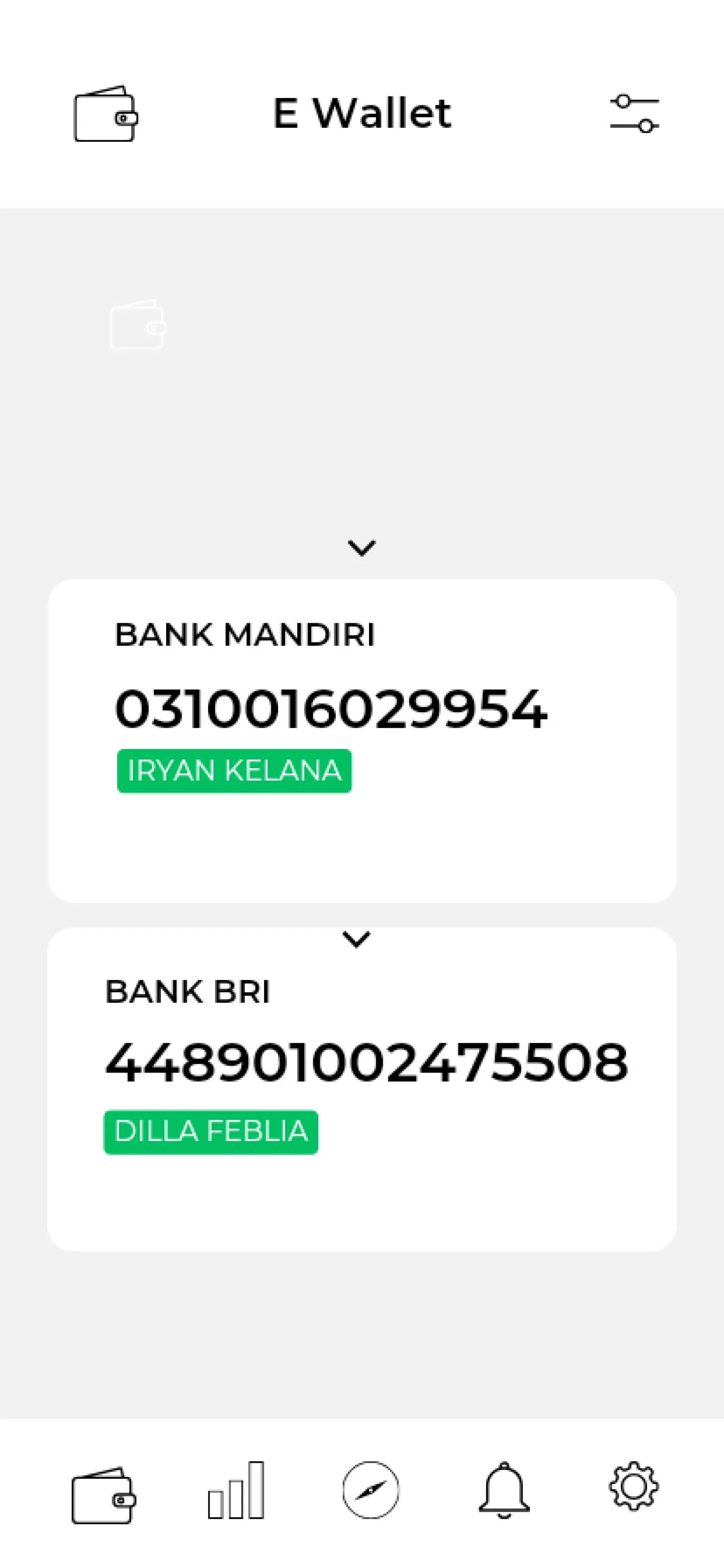Expand the chevron above Bank Mandiri
The height and width of the screenshot is (1568, 724).
[x=361, y=548]
